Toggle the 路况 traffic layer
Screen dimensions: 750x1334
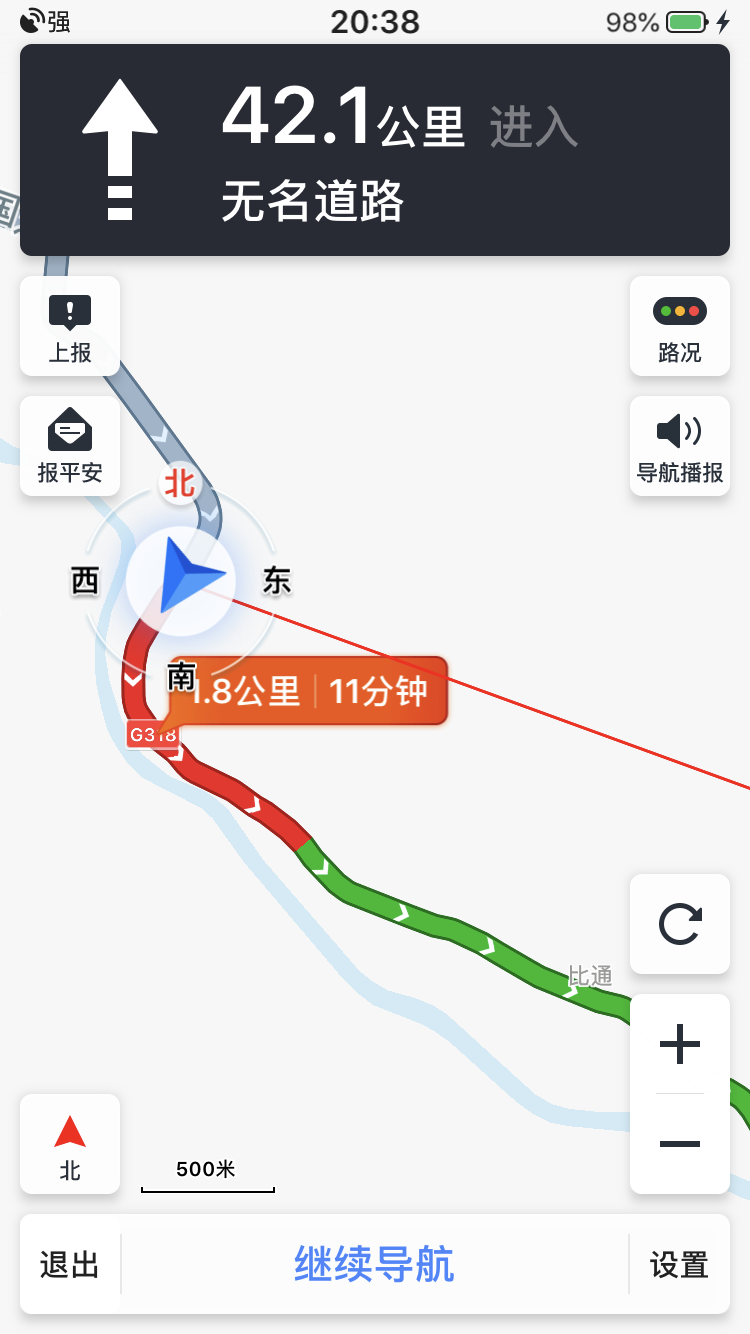[x=680, y=326]
